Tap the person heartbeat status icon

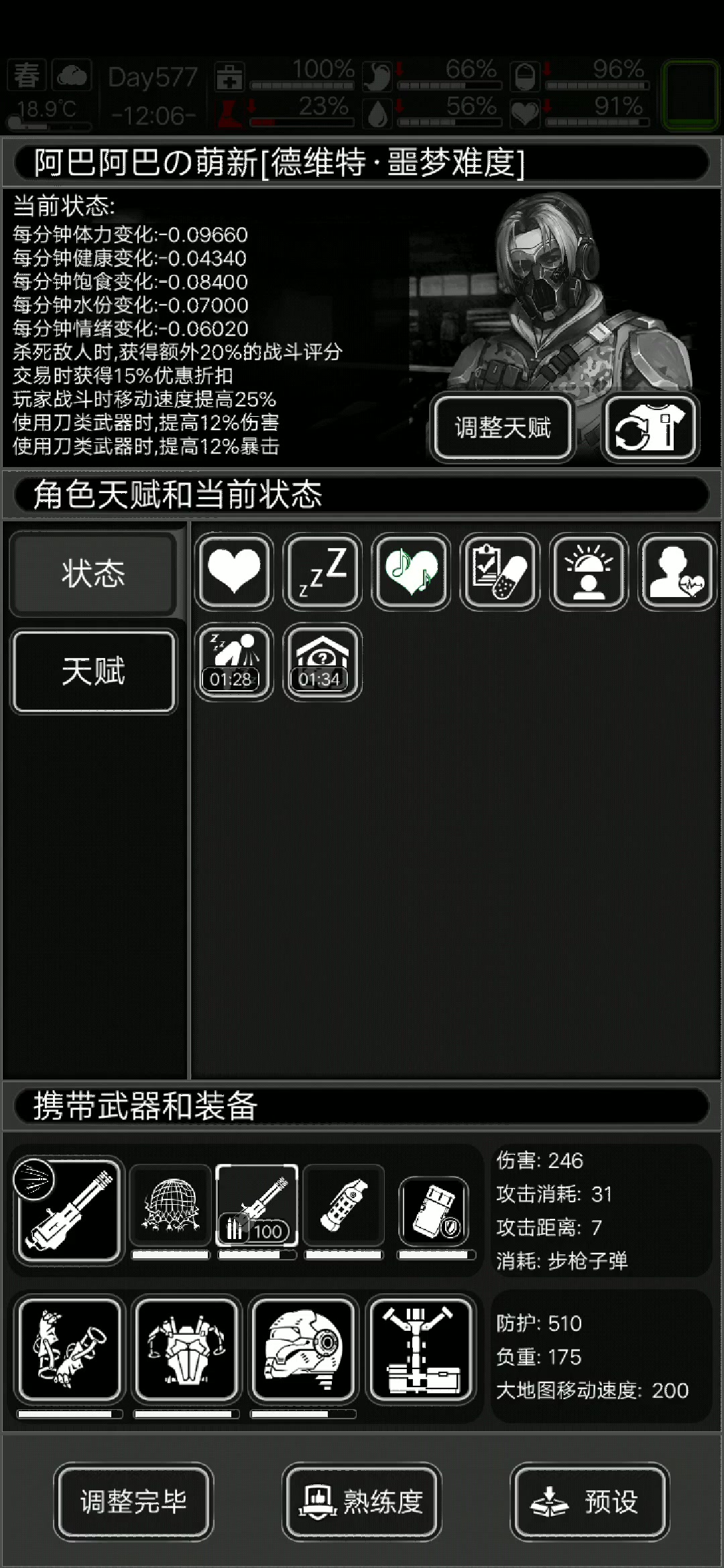tap(677, 571)
